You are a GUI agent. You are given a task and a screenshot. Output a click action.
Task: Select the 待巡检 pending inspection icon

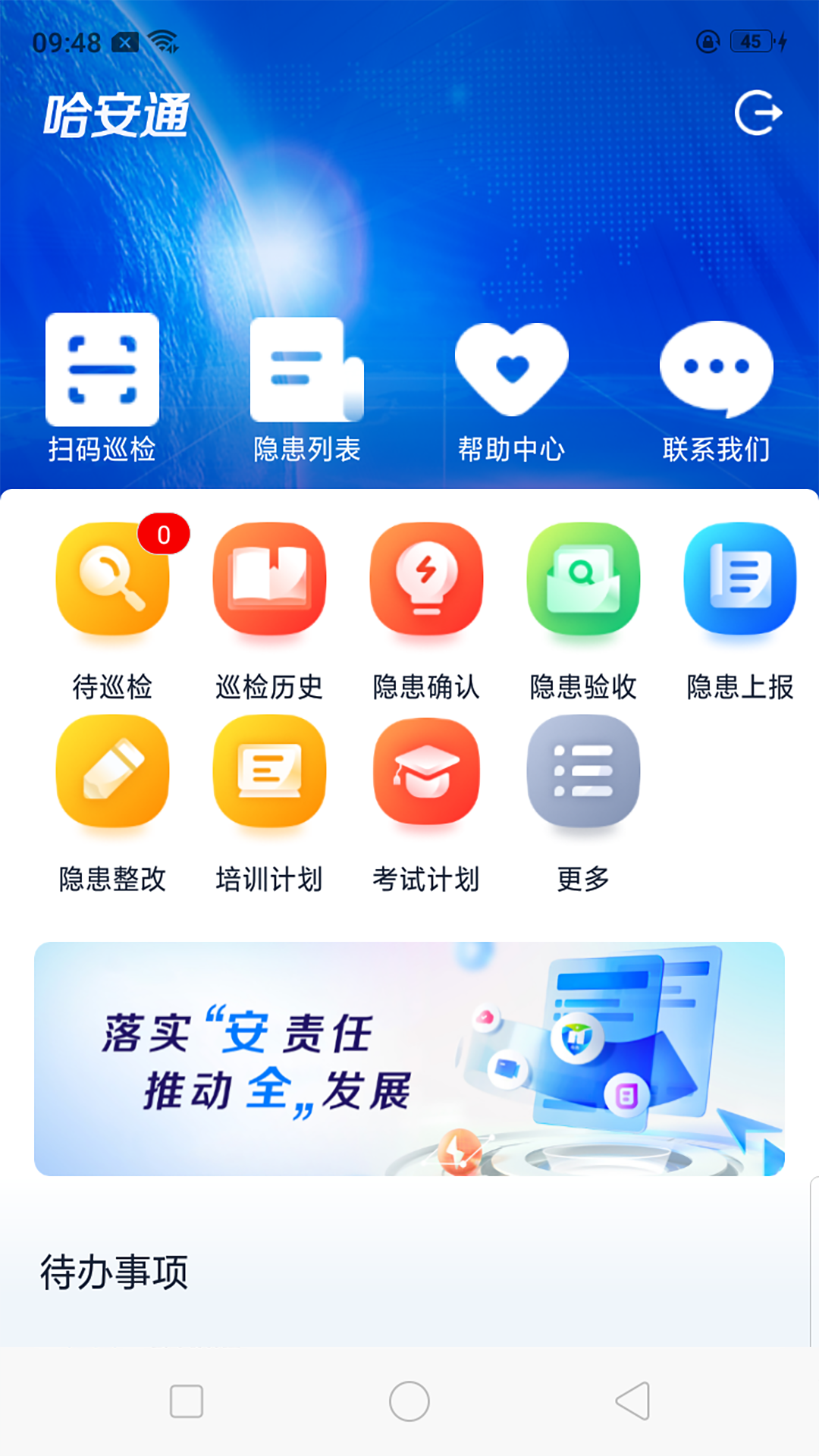(112, 579)
